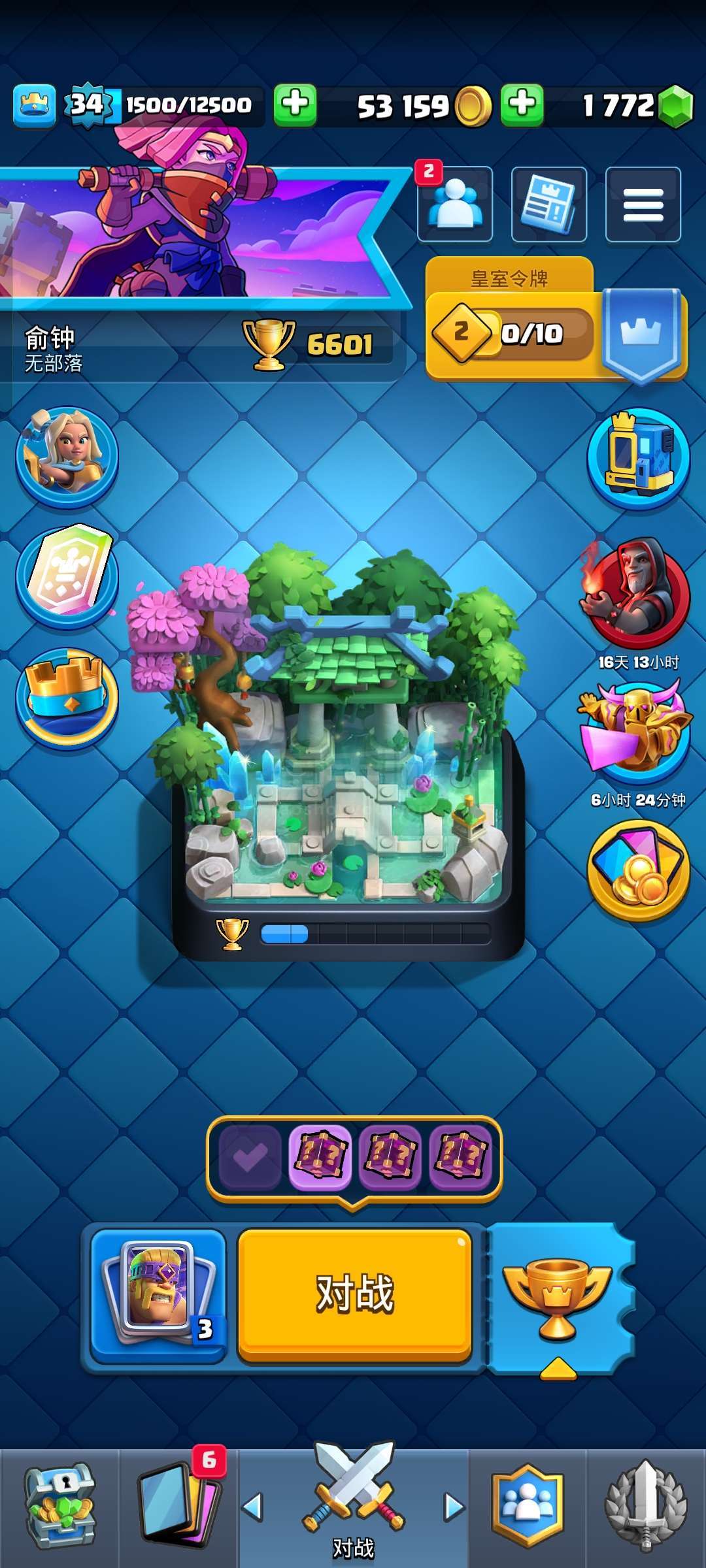The height and width of the screenshot is (1568, 706).
Task: Tap the green plus beside experience points
Action: 295,104
